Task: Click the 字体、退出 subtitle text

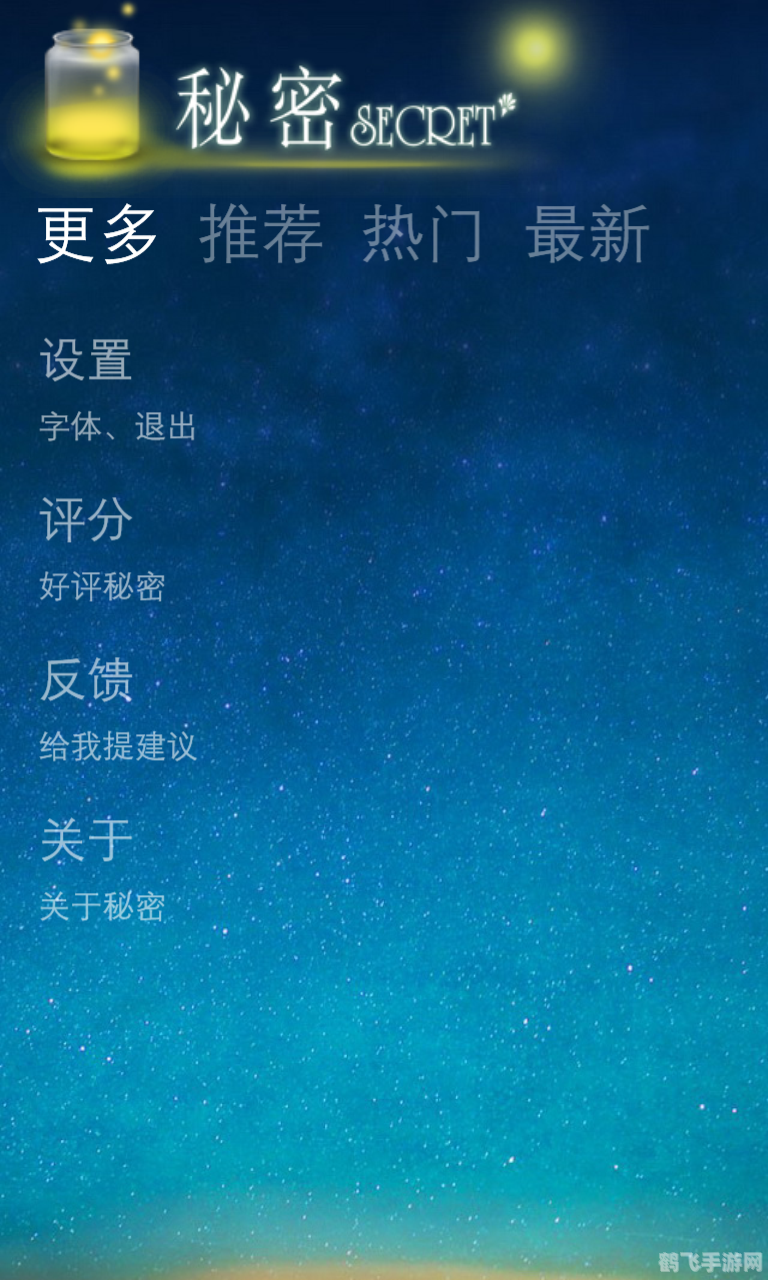Action: tap(117, 426)
